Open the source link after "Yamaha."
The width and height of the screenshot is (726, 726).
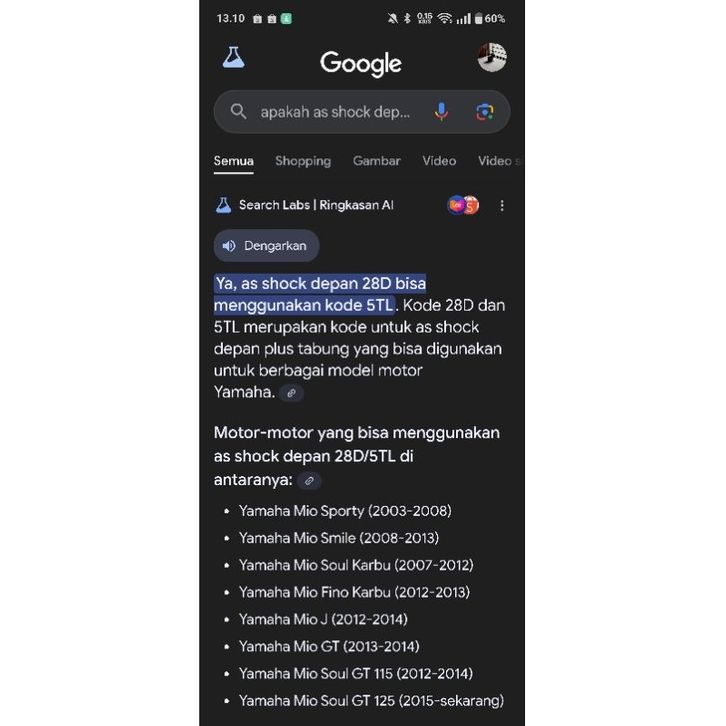tap(291, 393)
